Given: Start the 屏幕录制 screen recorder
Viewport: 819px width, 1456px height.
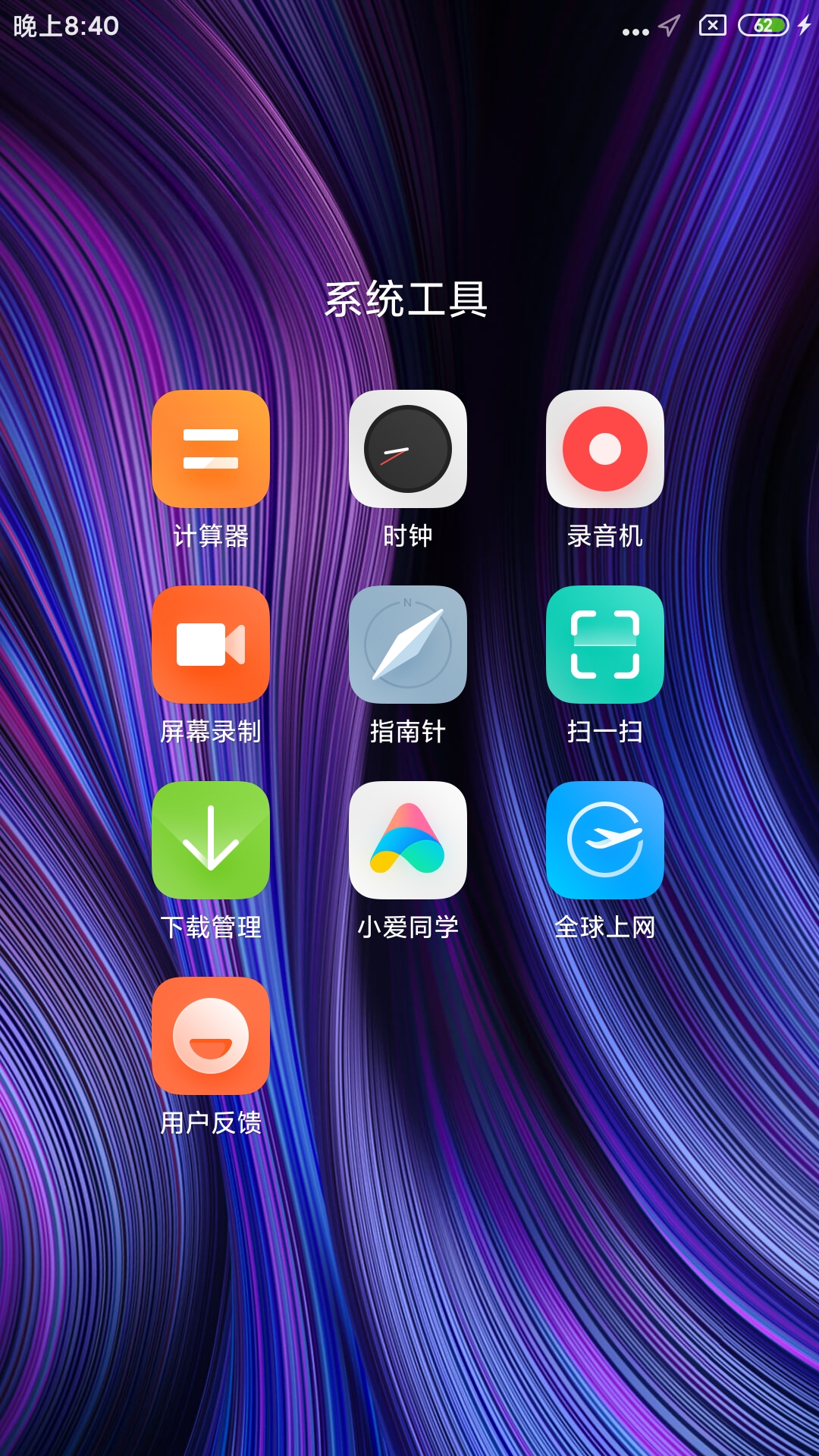Looking at the screenshot, I should pyautogui.click(x=211, y=645).
